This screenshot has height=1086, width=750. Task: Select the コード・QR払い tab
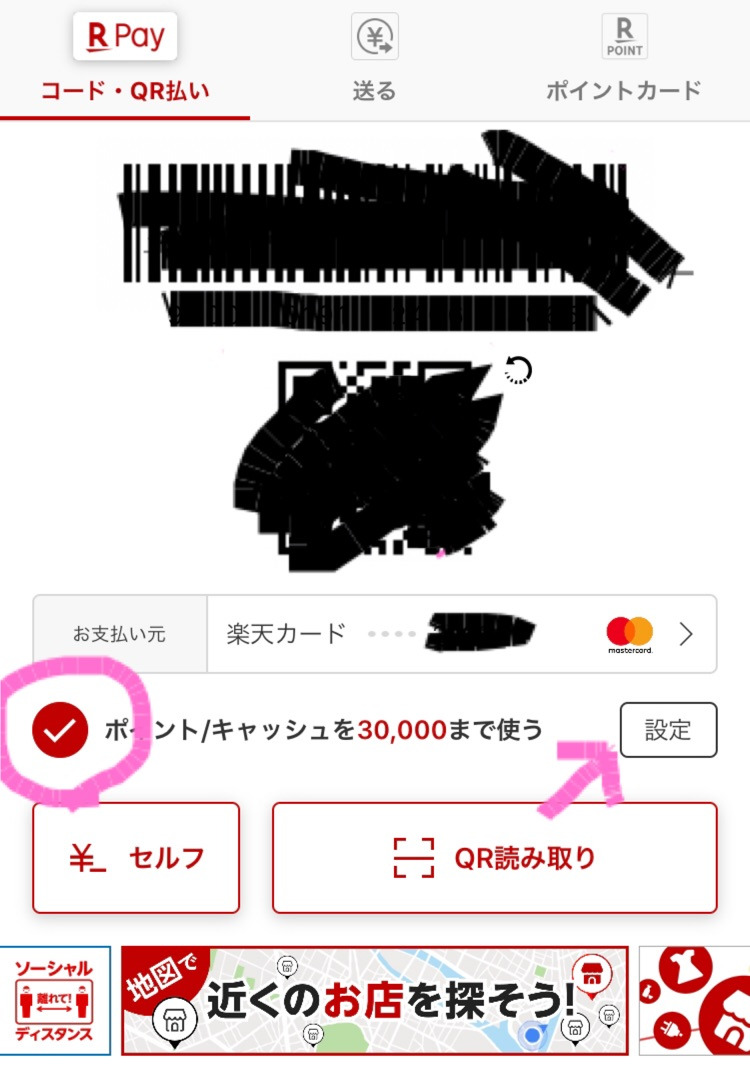tap(125, 60)
